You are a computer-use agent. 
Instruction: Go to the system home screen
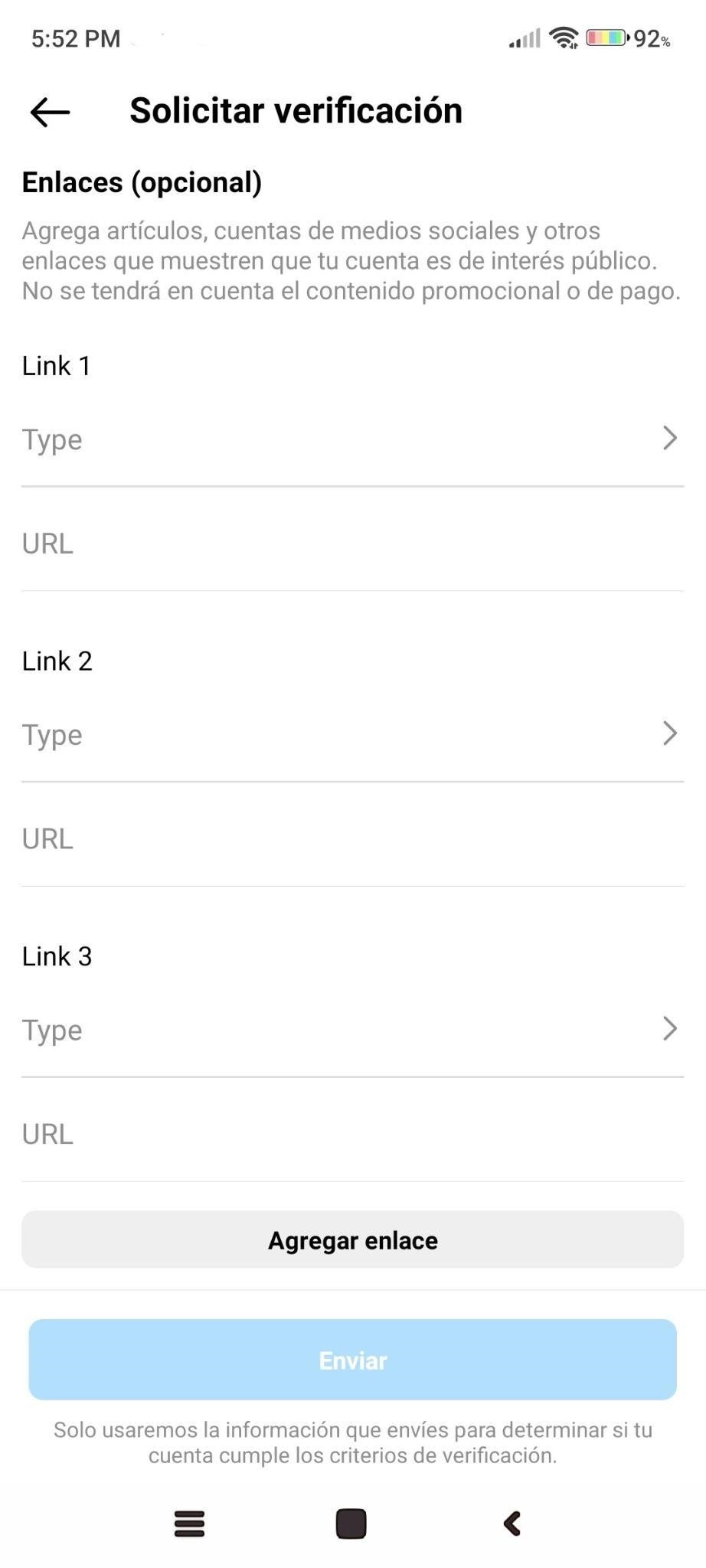tap(351, 1524)
